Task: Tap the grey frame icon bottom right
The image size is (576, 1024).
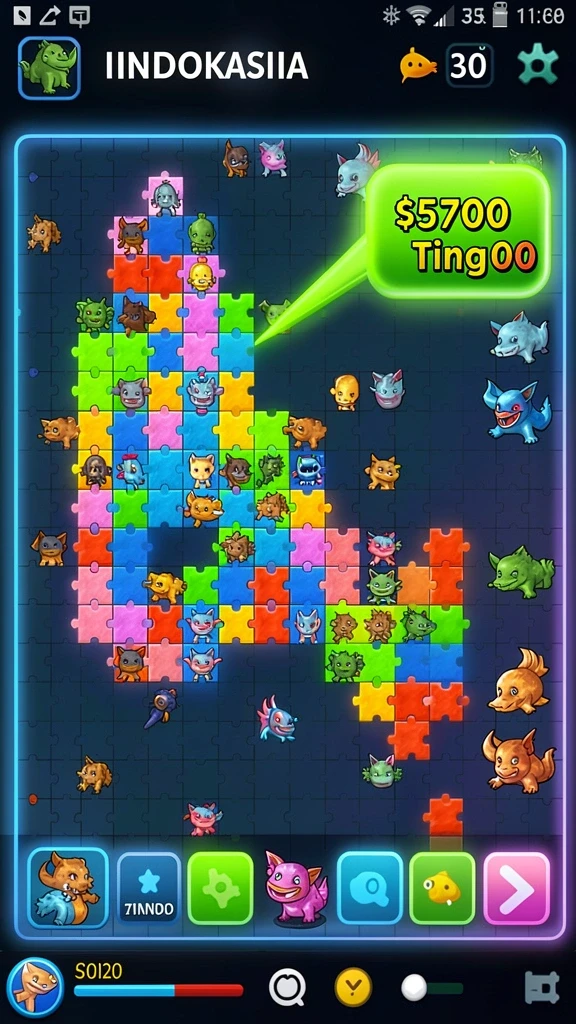Action: (x=542, y=987)
